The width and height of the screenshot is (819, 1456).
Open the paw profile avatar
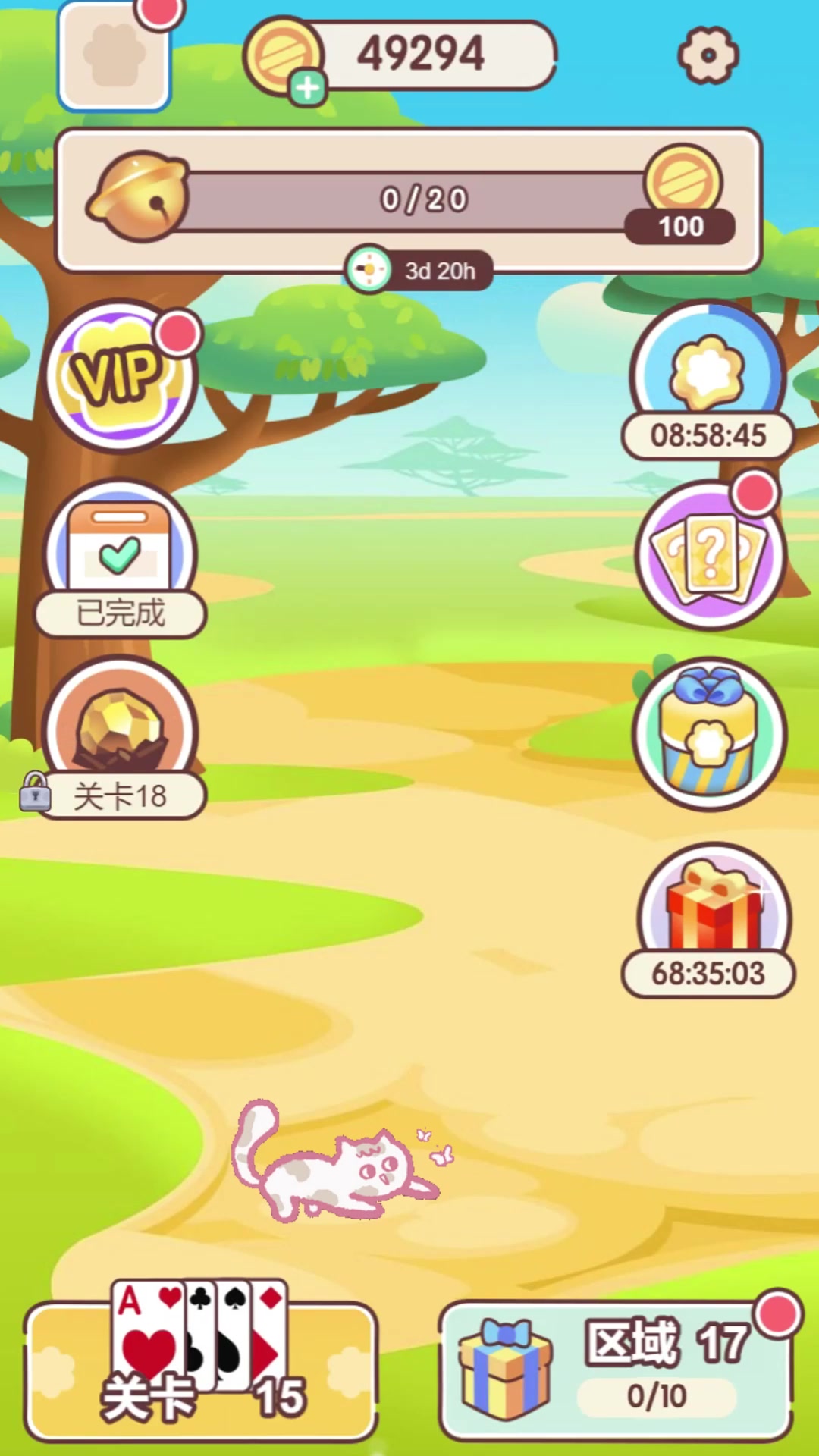tap(115, 55)
